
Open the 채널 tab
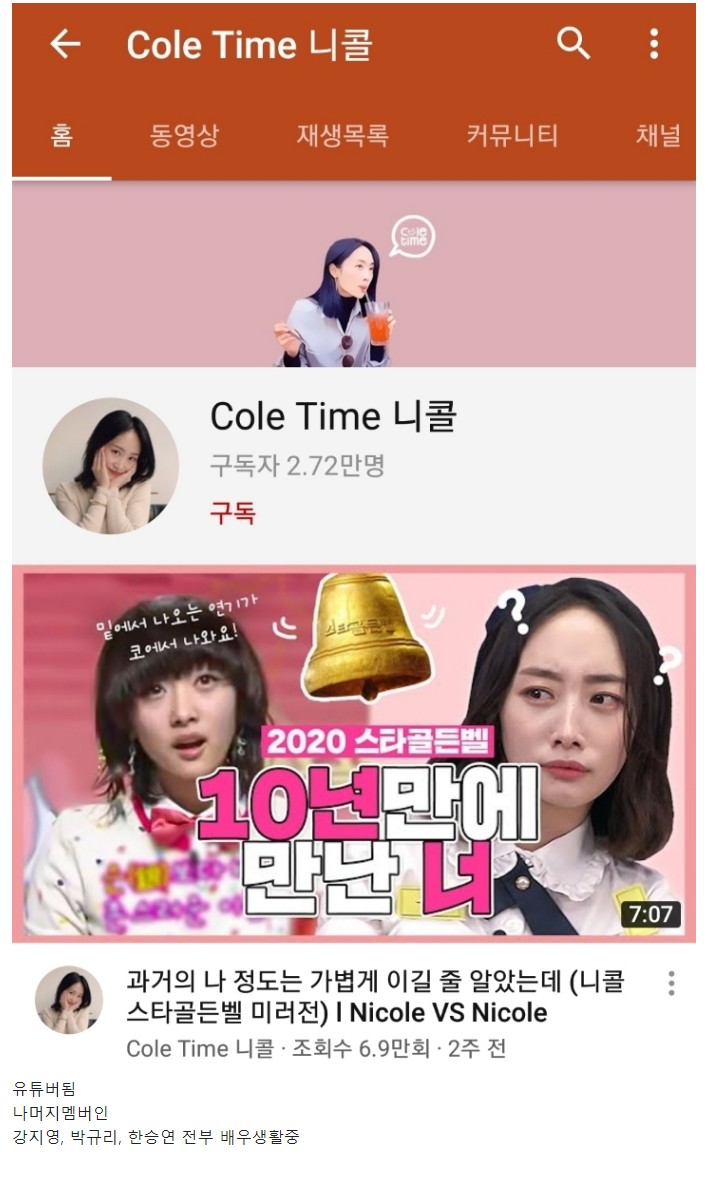pyautogui.click(x=658, y=136)
